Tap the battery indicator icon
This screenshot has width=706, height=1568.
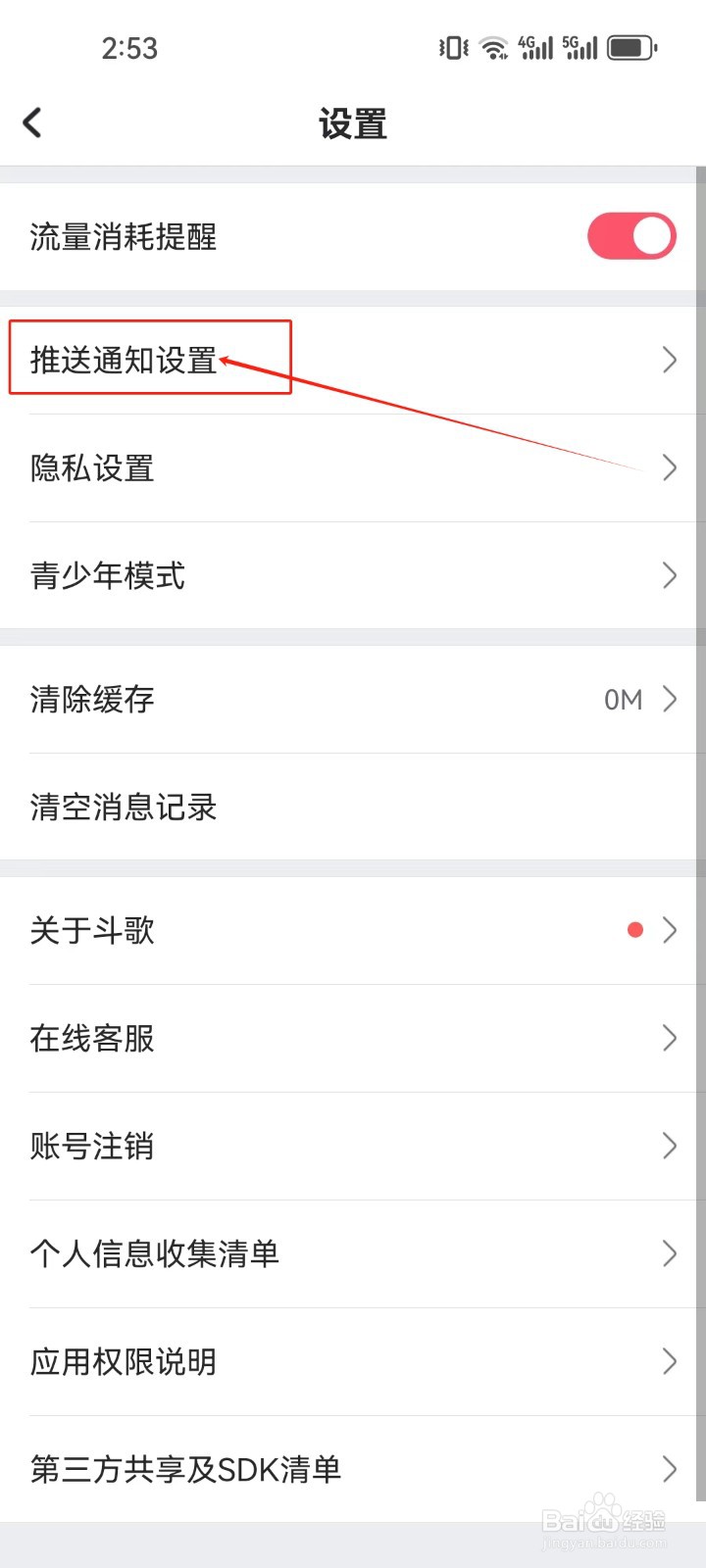pos(630,45)
